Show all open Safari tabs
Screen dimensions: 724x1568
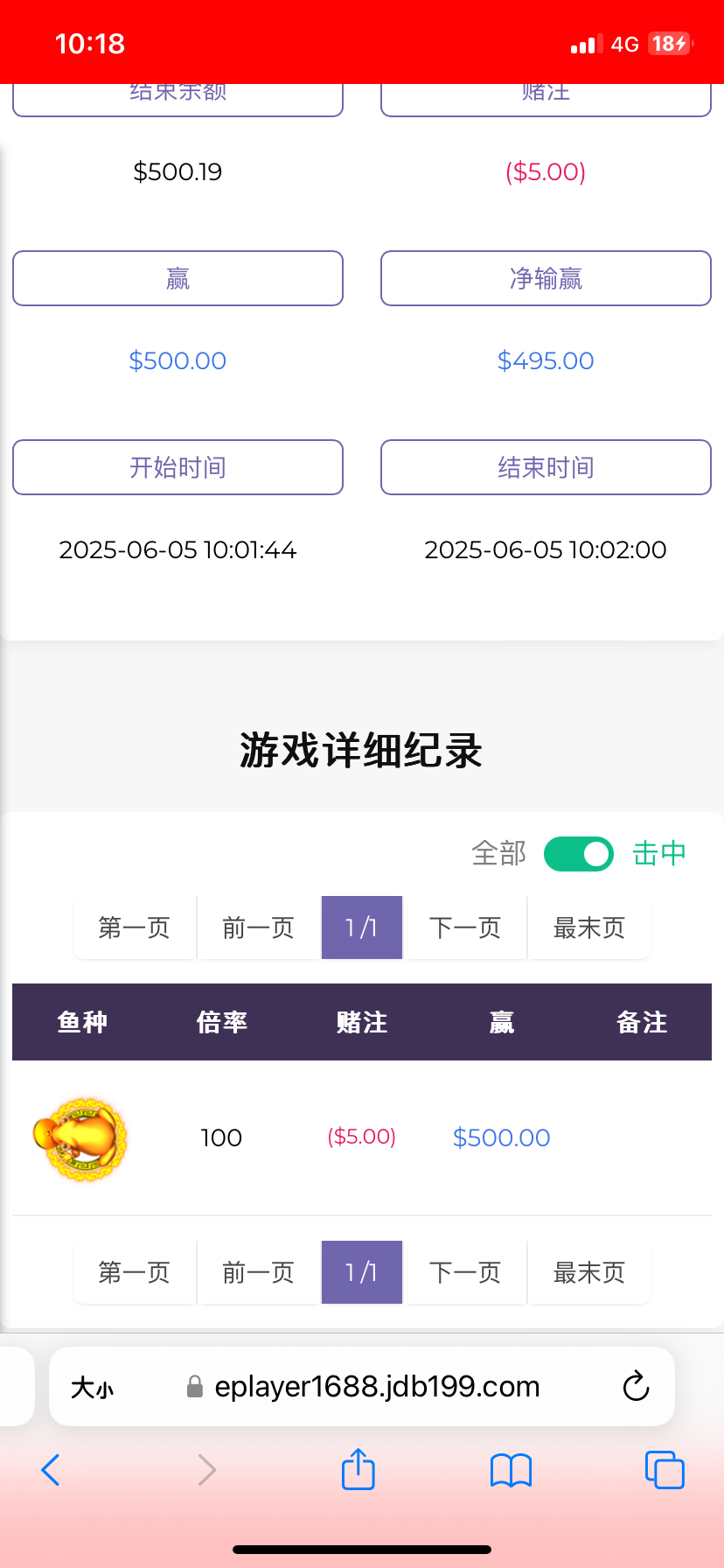click(665, 1470)
